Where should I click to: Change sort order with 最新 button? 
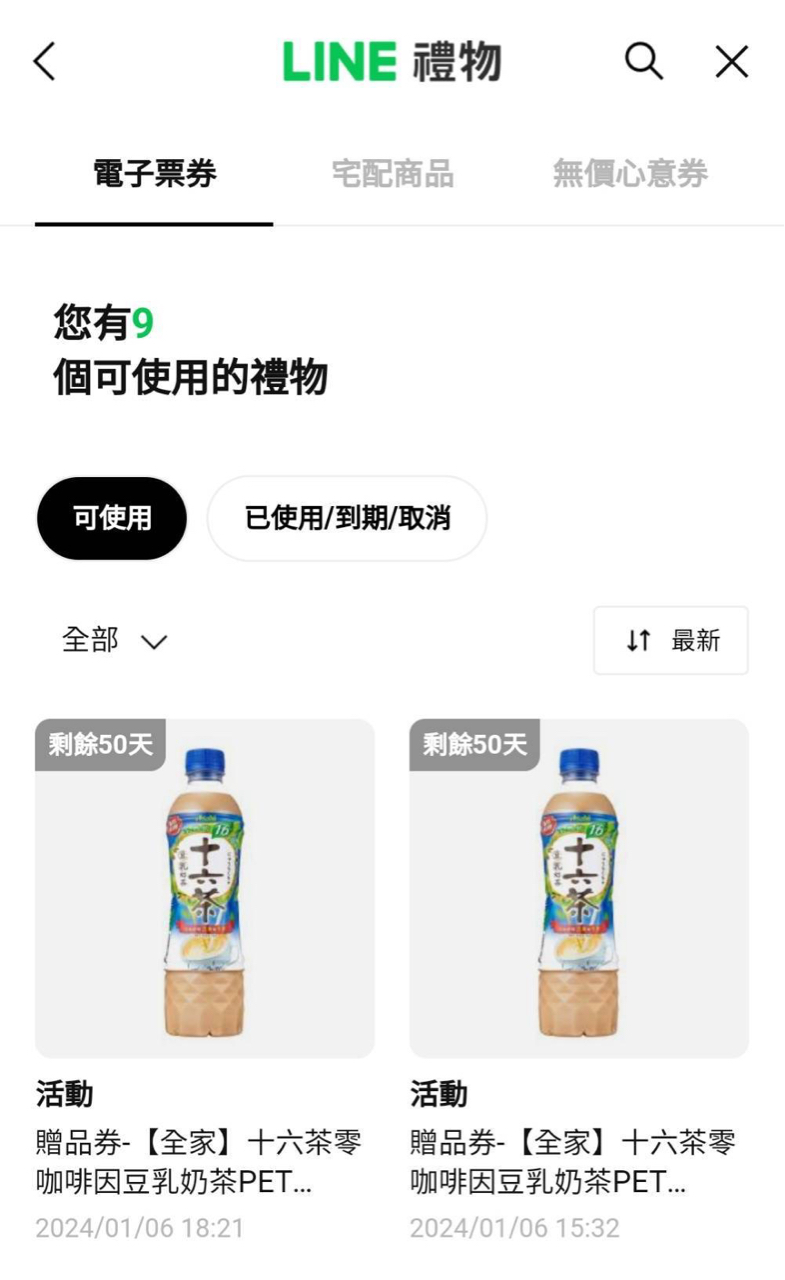click(671, 640)
